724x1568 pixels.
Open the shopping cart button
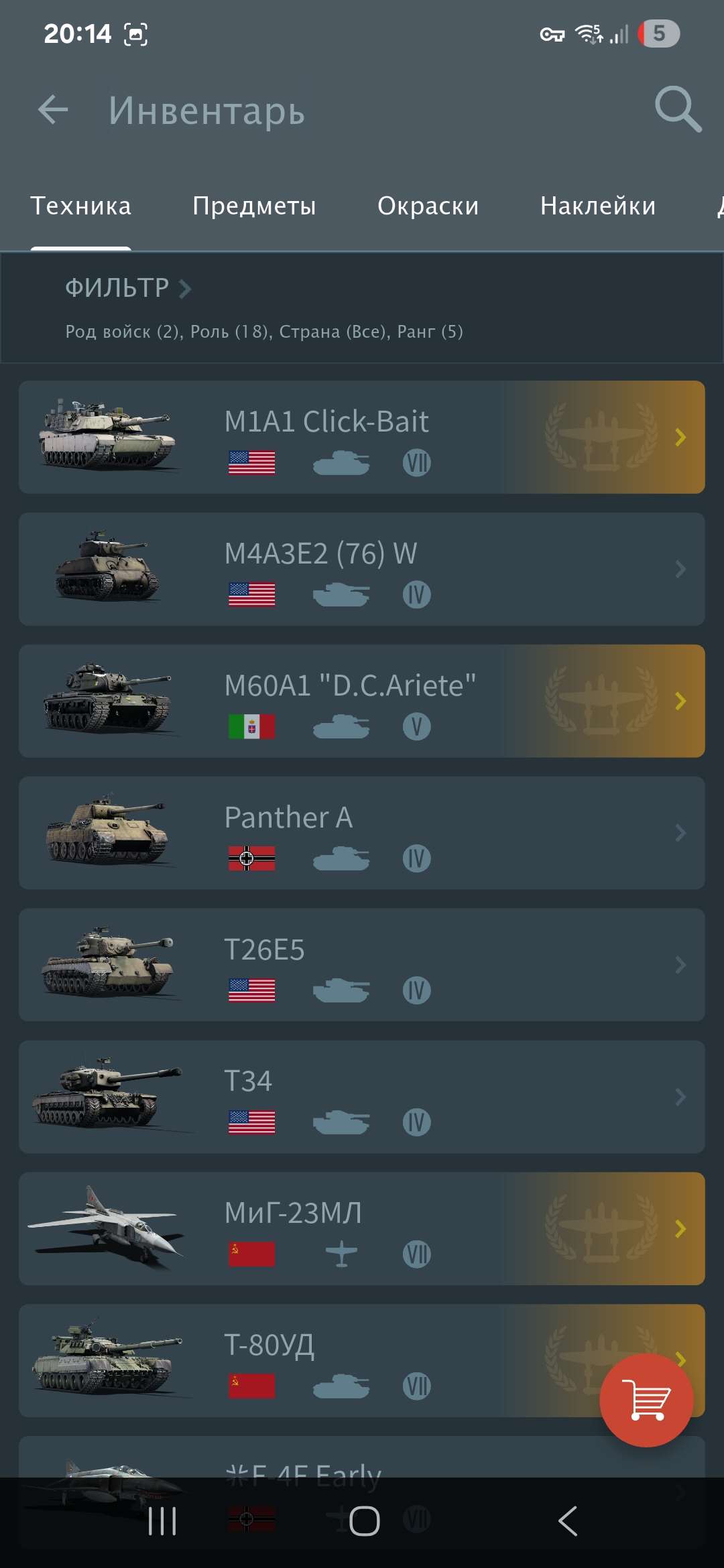pos(646,1398)
